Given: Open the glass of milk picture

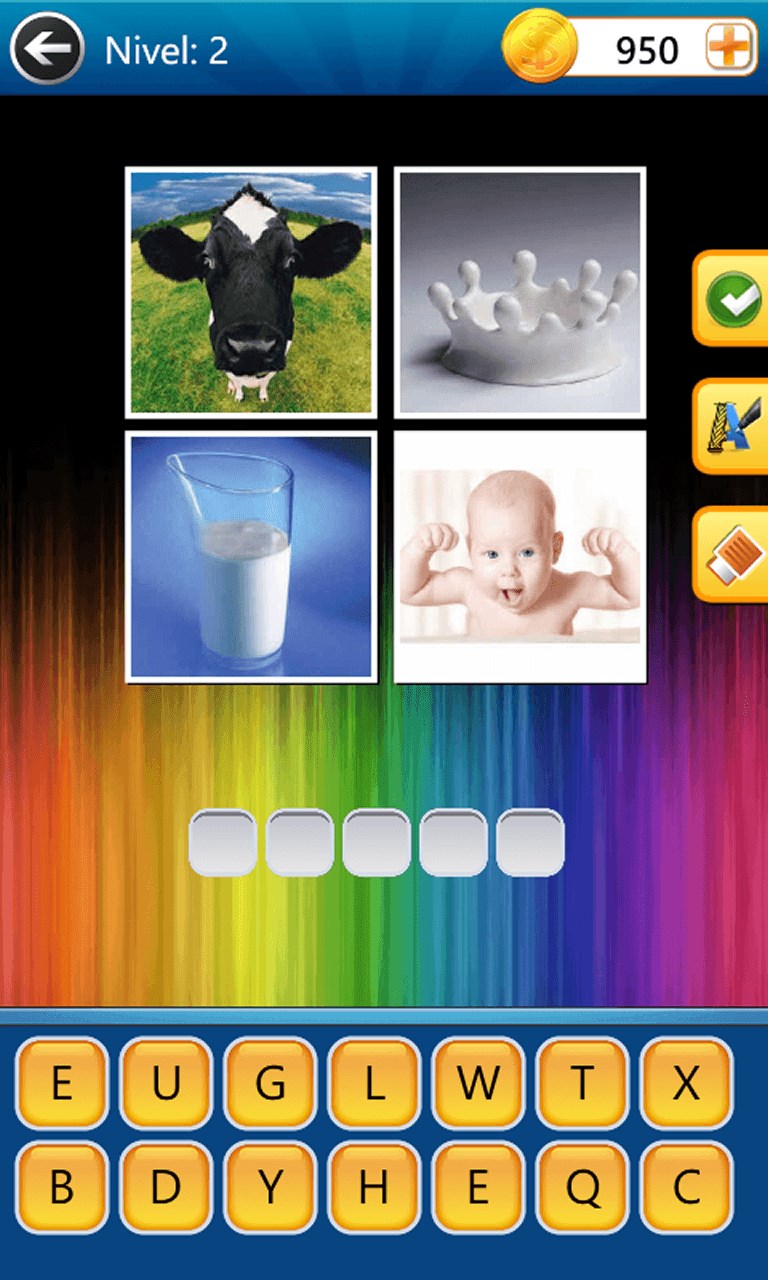Looking at the screenshot, I should pos(251,557).
